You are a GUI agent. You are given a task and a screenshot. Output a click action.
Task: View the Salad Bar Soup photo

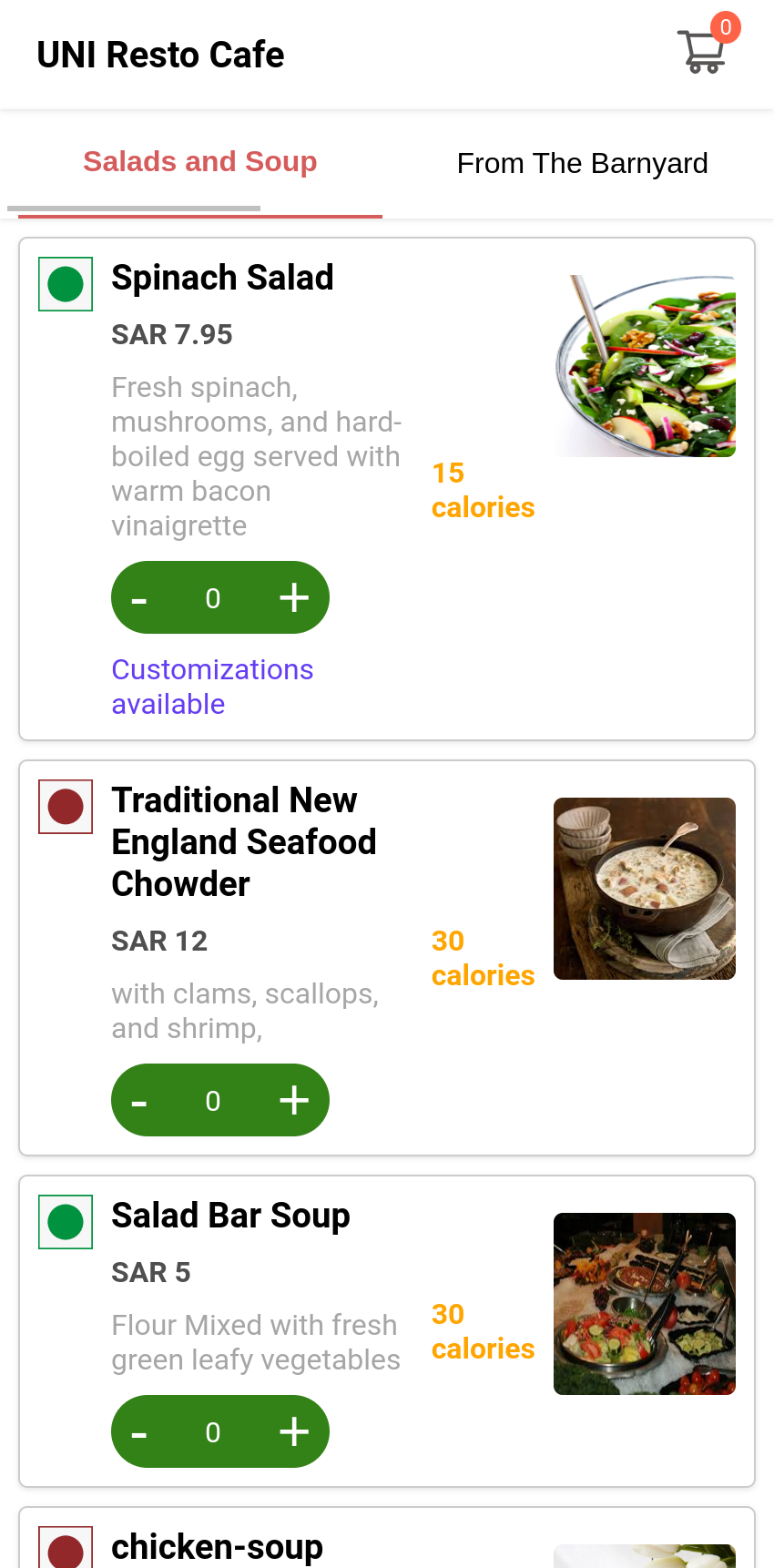[x=645, y=1303]
